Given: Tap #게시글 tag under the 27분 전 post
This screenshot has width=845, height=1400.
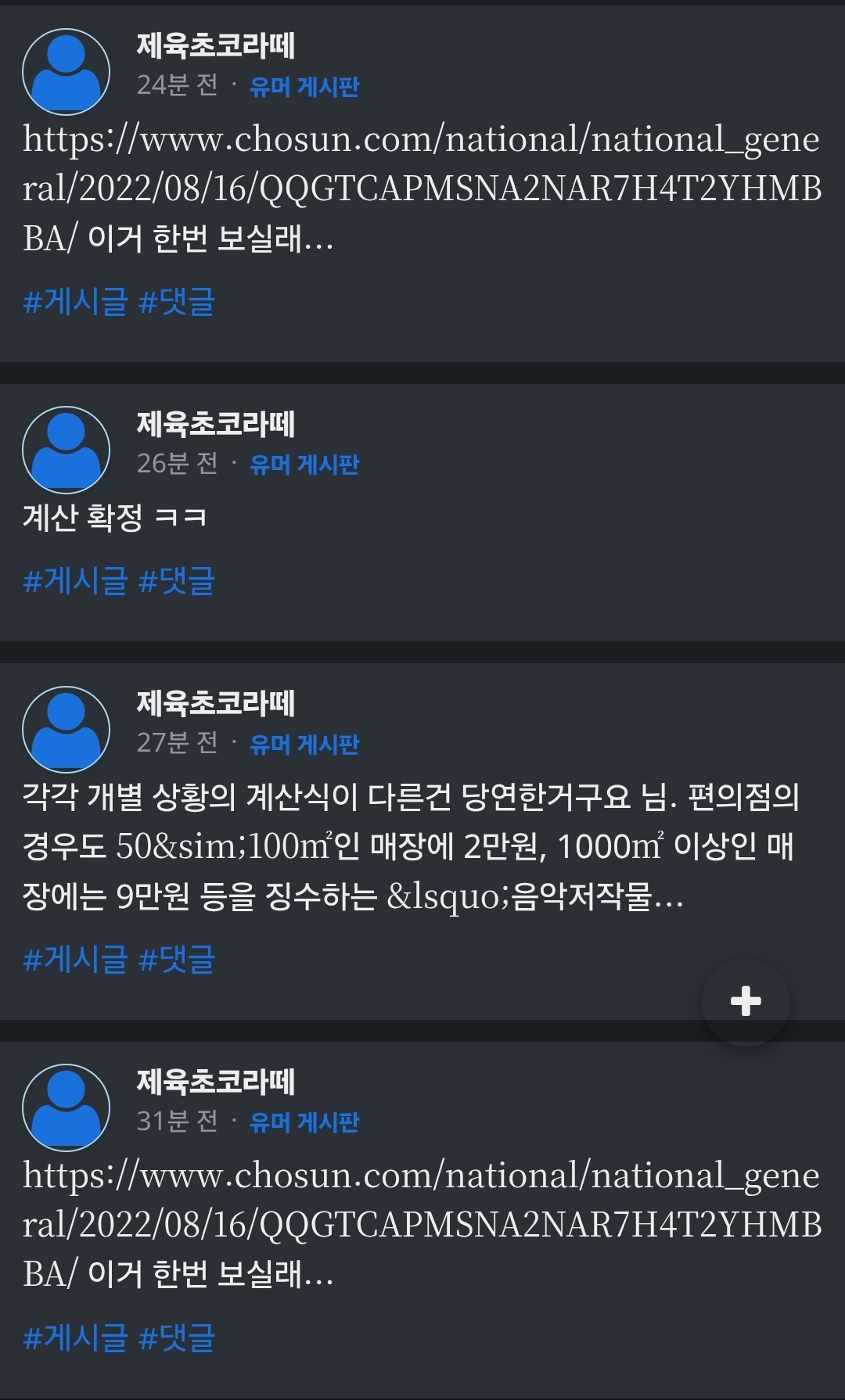Looking at the screenshot, I should click(75, 960).
